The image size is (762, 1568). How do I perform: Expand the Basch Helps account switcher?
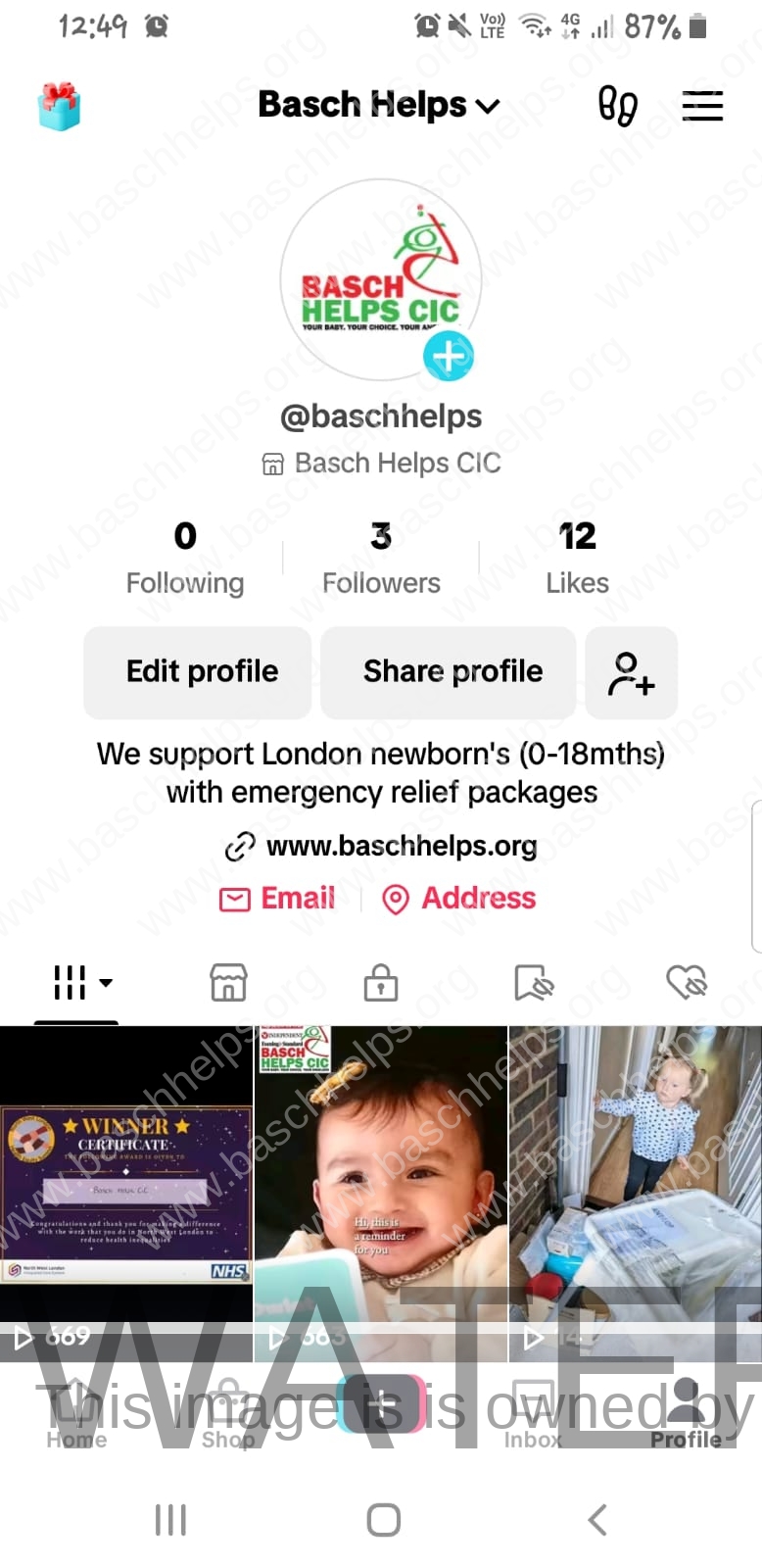click(378, 105)
